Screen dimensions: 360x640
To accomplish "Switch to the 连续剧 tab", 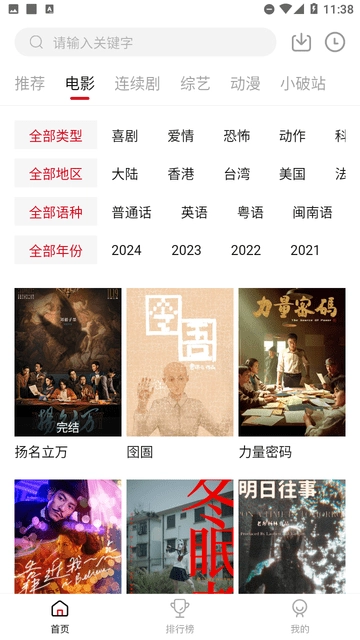I will point(137,83).
